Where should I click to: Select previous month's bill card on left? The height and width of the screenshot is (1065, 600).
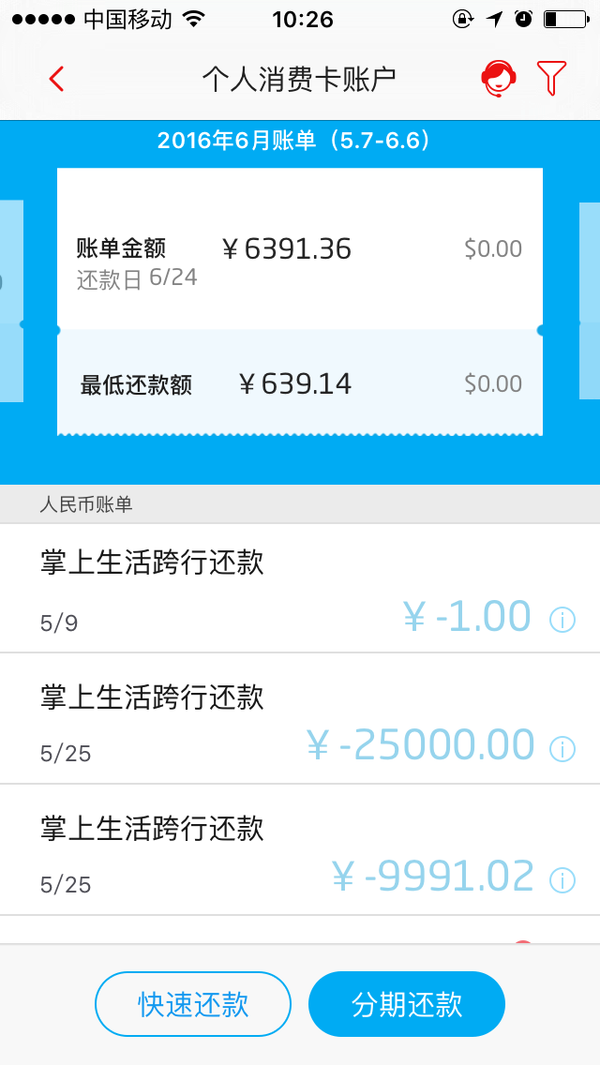click(12, 300)
